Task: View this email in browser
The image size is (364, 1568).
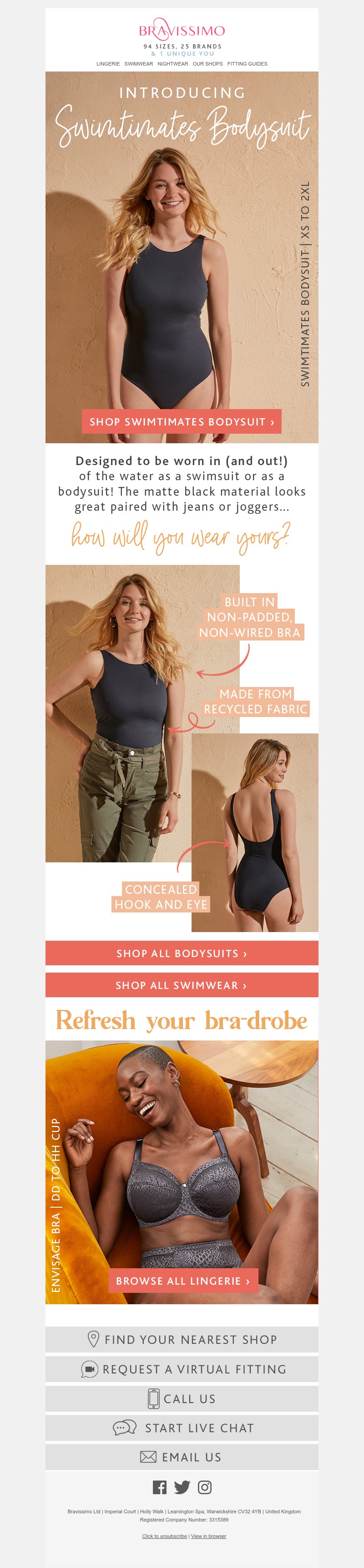Action: pyautogui.click(x=208, y=1537)
